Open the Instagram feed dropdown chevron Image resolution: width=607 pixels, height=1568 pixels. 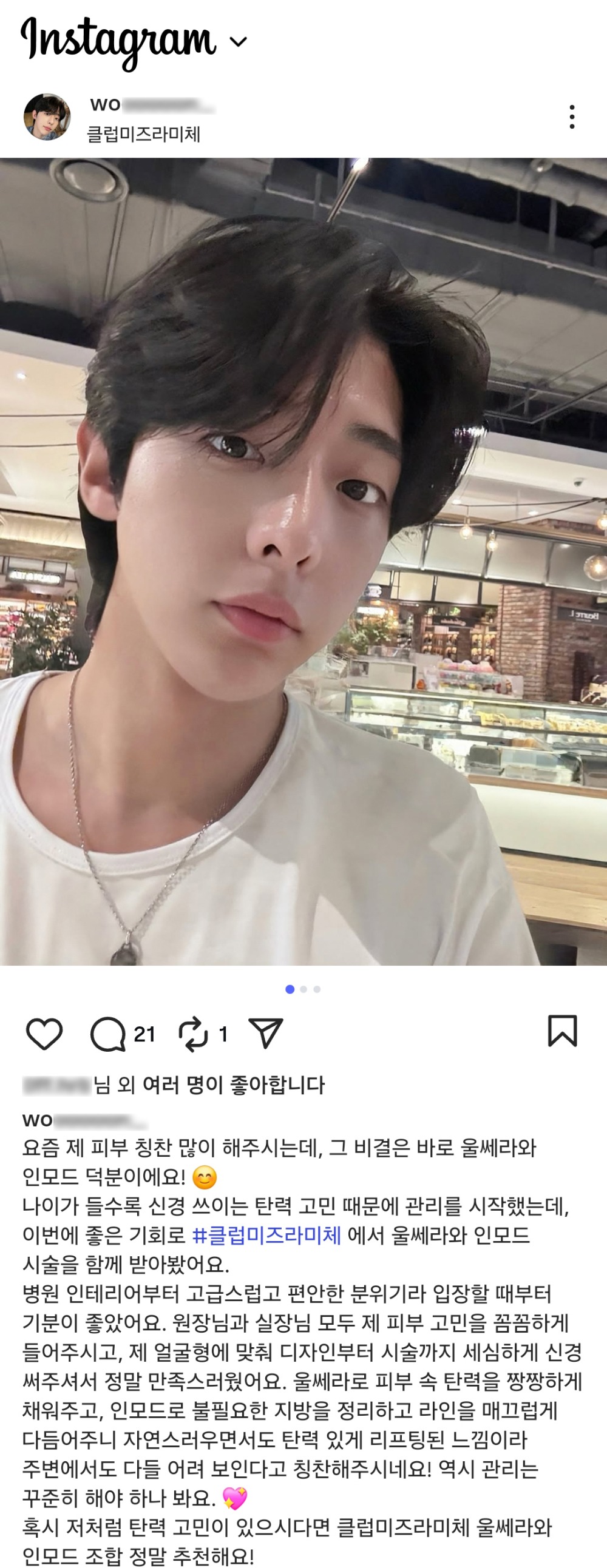coord(238,41)
